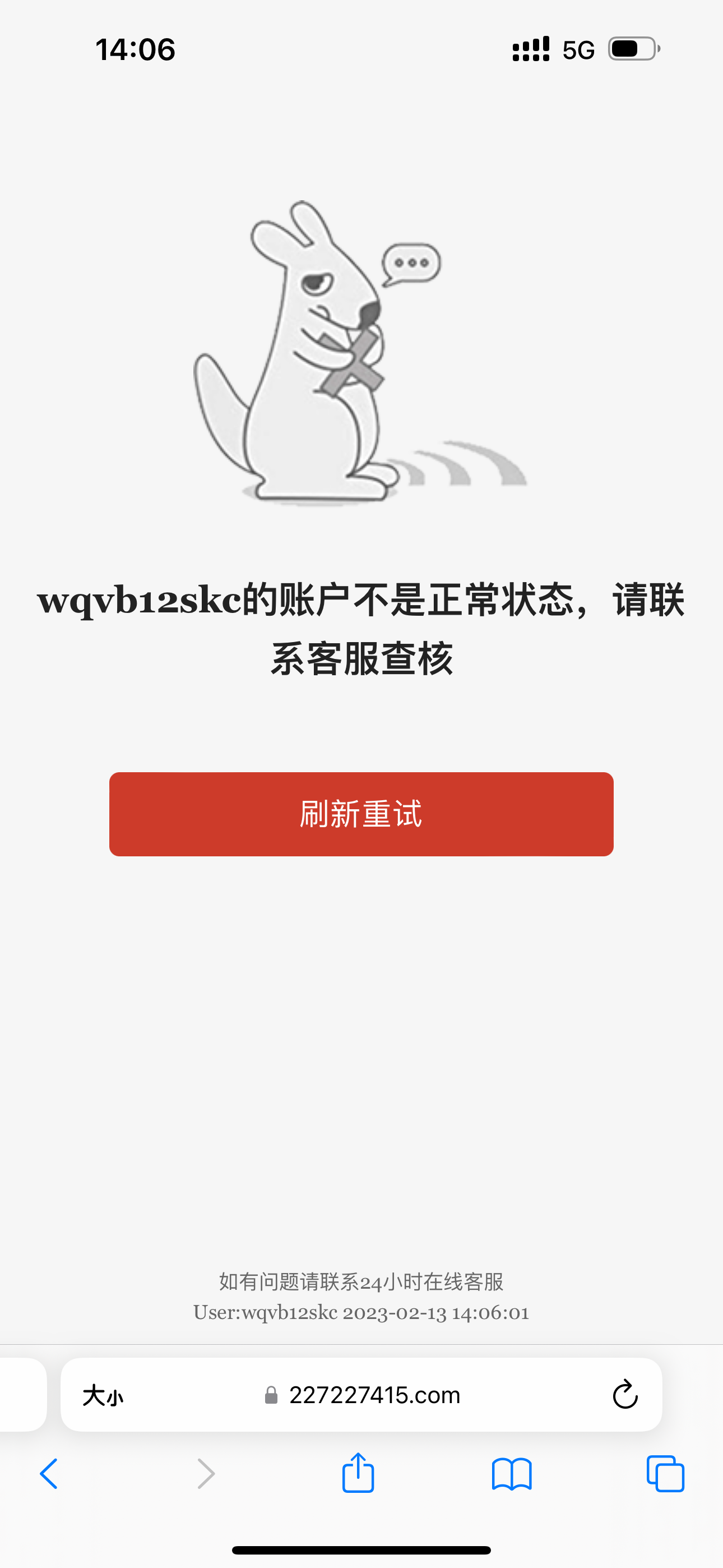Go back to the previous page
The height and width of the screenshot is (1568, 723).
click(x=49, y=1474)
